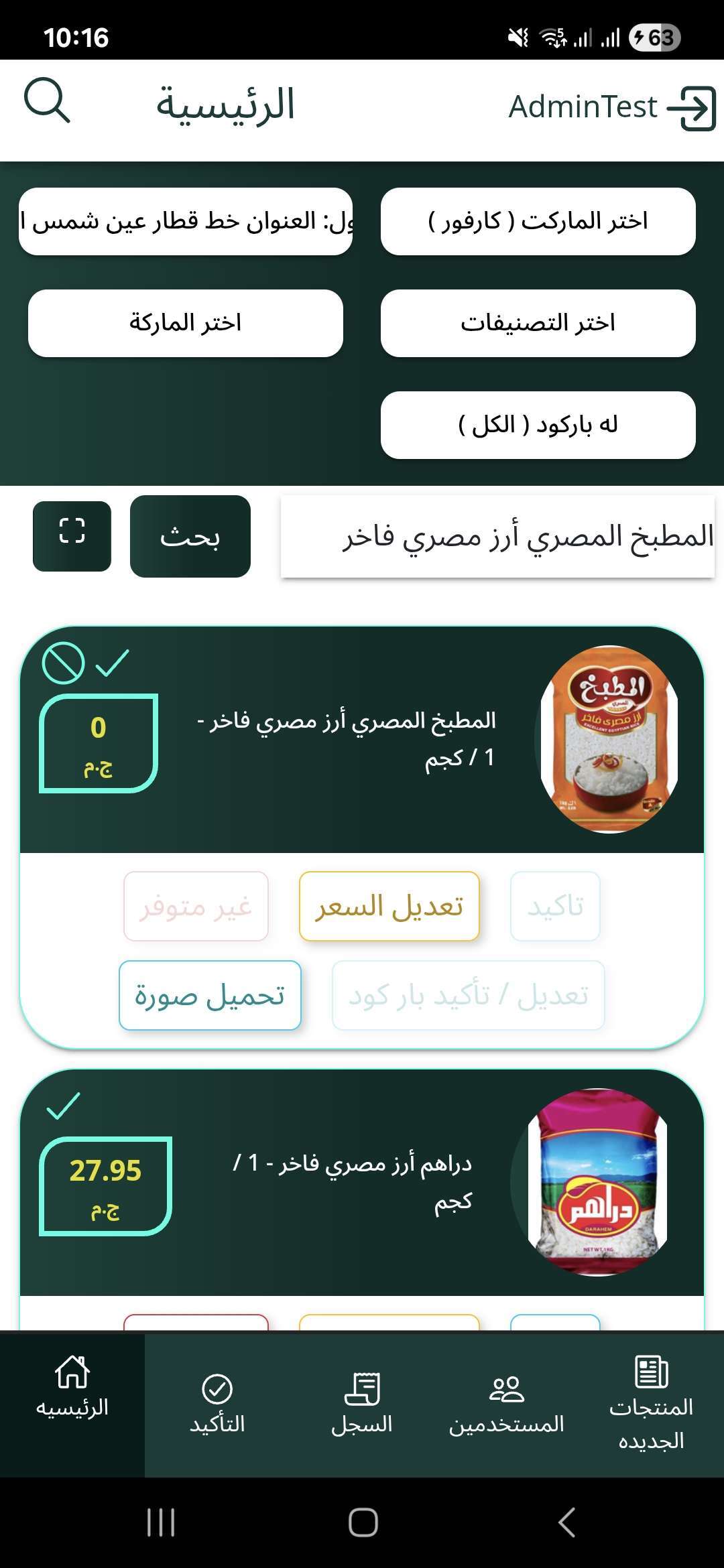Open the barcode scanner icon
Image resolution: width=724 pixels, height=1568 pixels.
(x=72, y=536)
